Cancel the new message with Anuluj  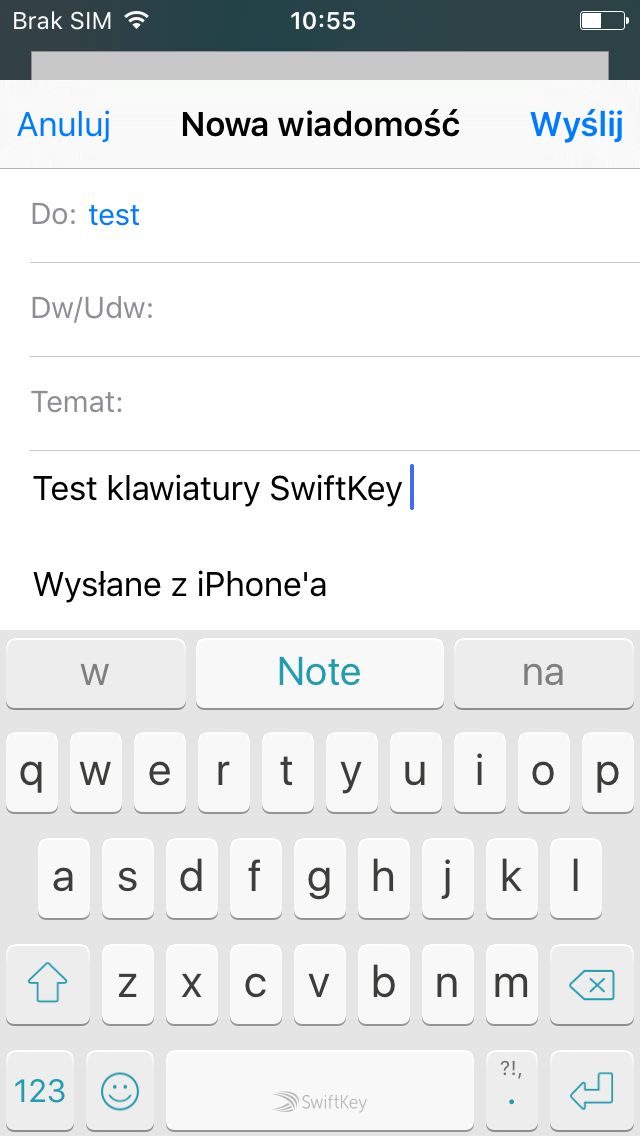[x=64, y=124]
